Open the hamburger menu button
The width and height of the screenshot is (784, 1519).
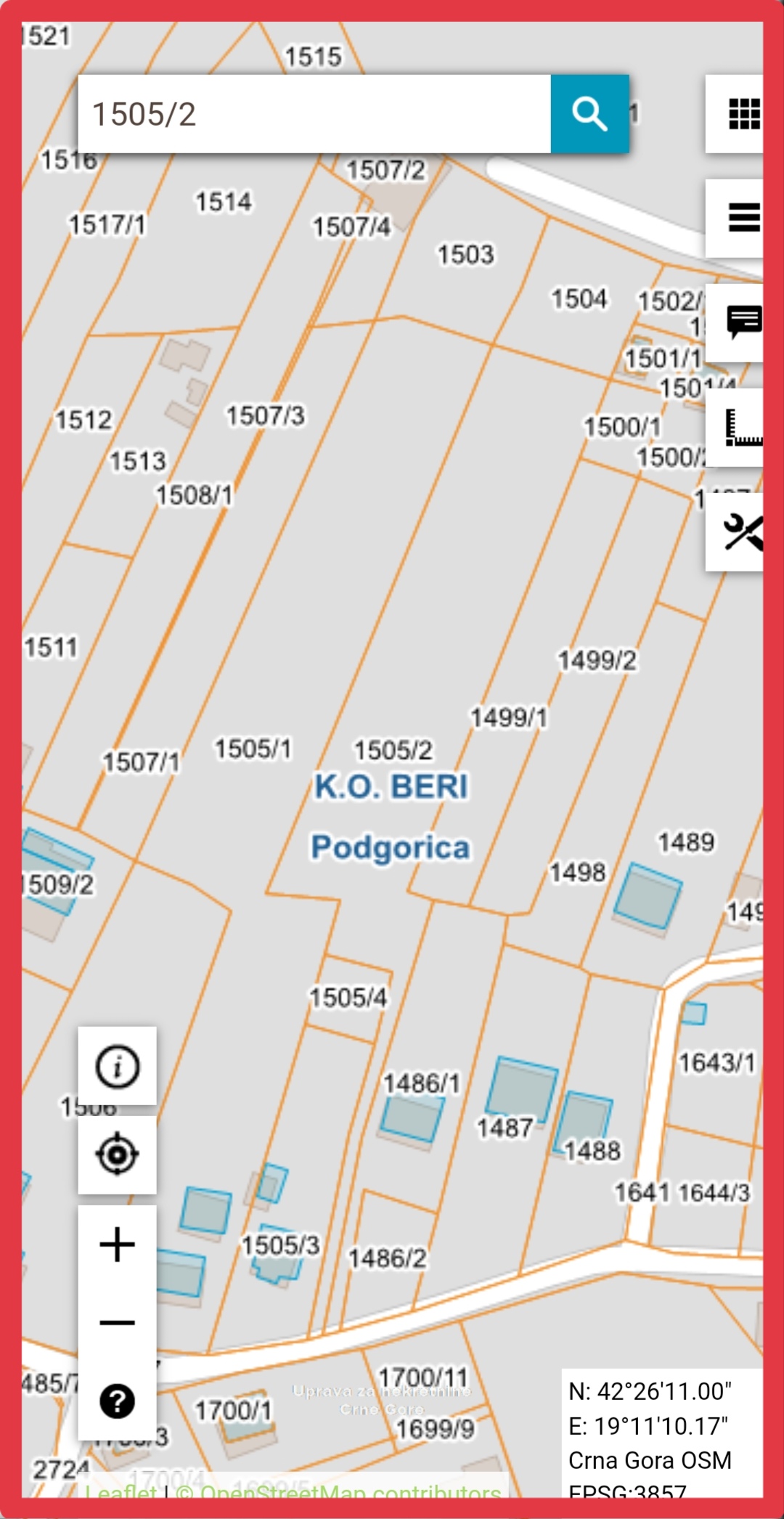736,218
